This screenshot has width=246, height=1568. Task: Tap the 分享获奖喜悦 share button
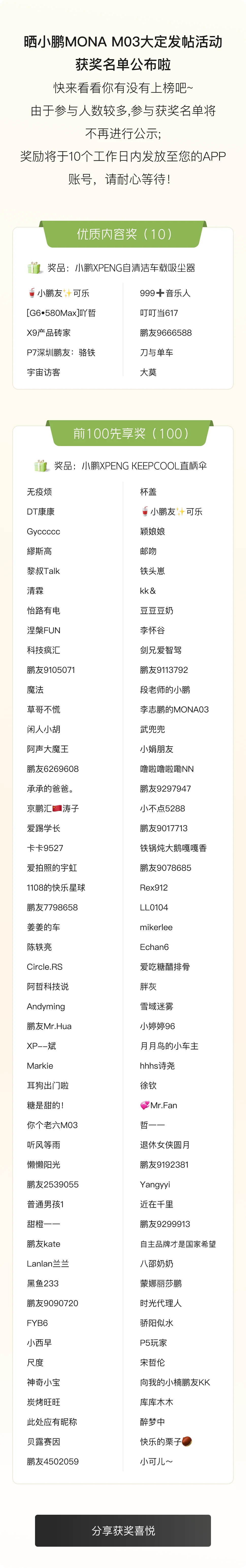(x=123, y=1530)
